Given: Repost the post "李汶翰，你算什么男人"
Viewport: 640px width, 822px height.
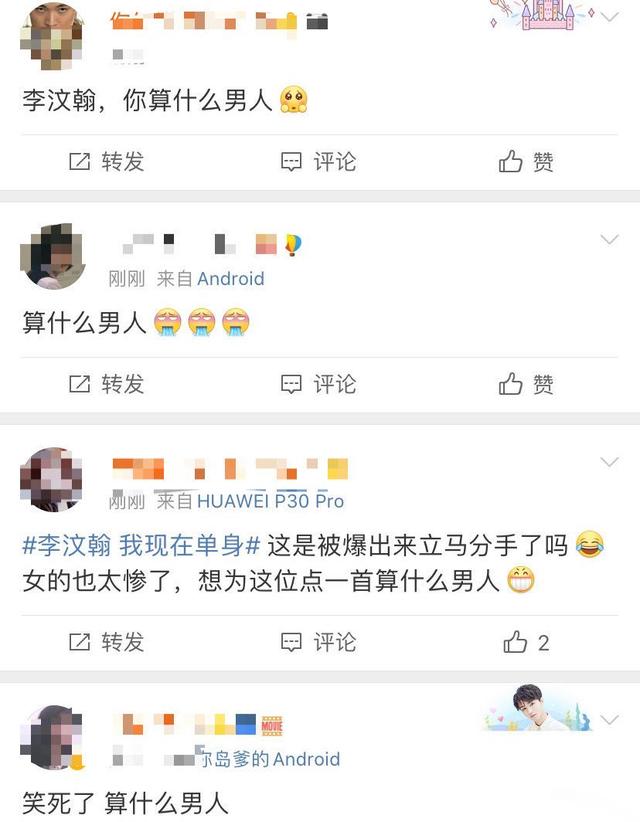Looking at the screenshot, I should tap(106, 162).
